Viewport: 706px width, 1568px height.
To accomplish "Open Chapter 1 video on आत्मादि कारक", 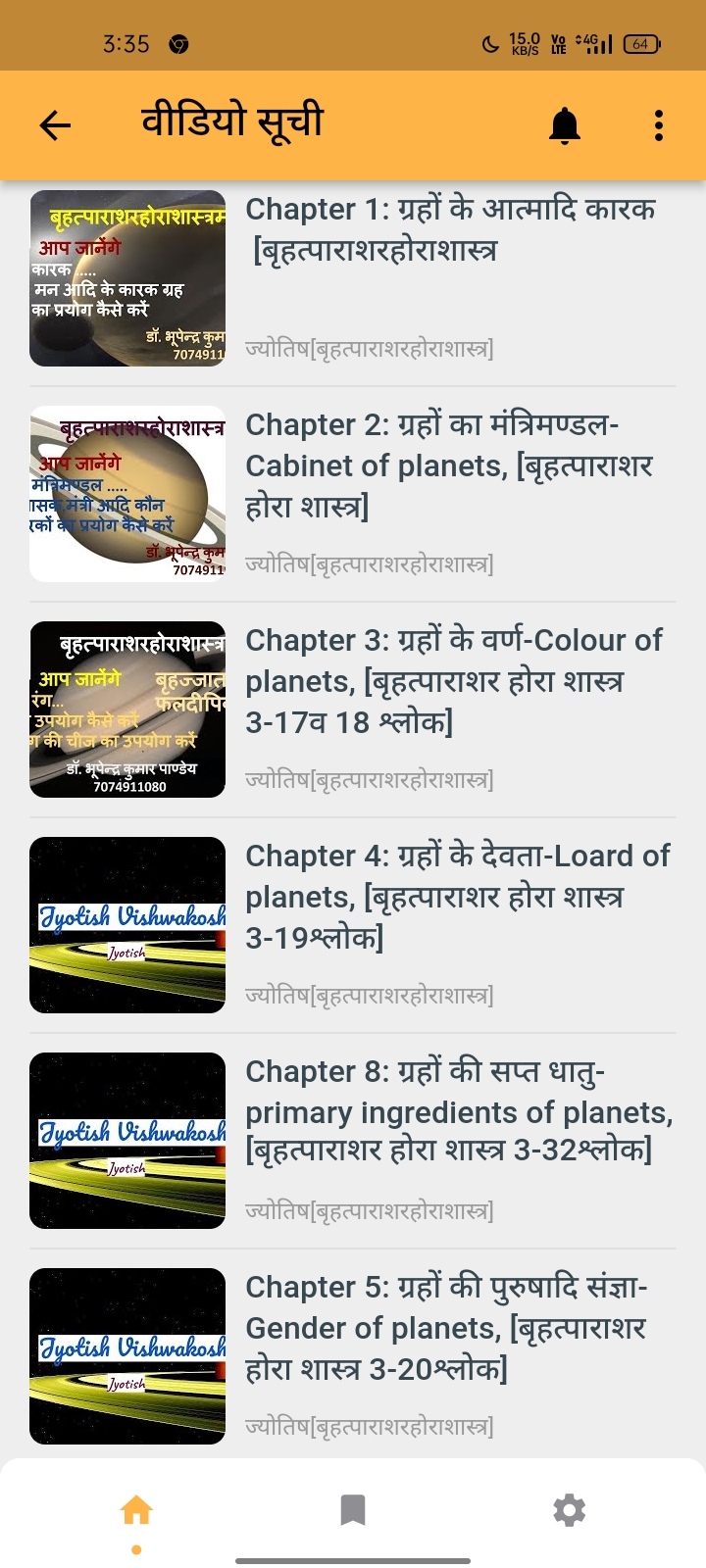I will pos(451,229).
